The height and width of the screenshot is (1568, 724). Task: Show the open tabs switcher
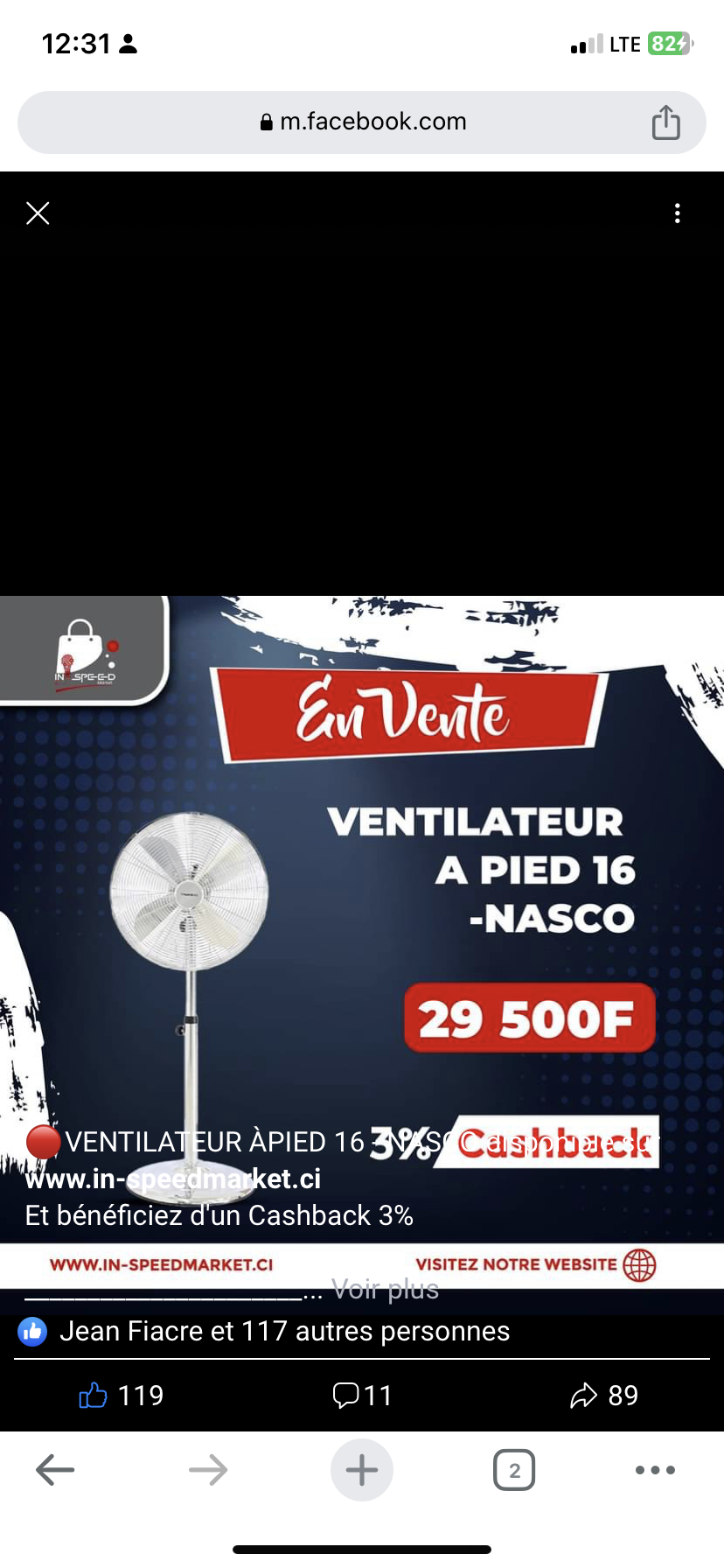click(514, 1470)
